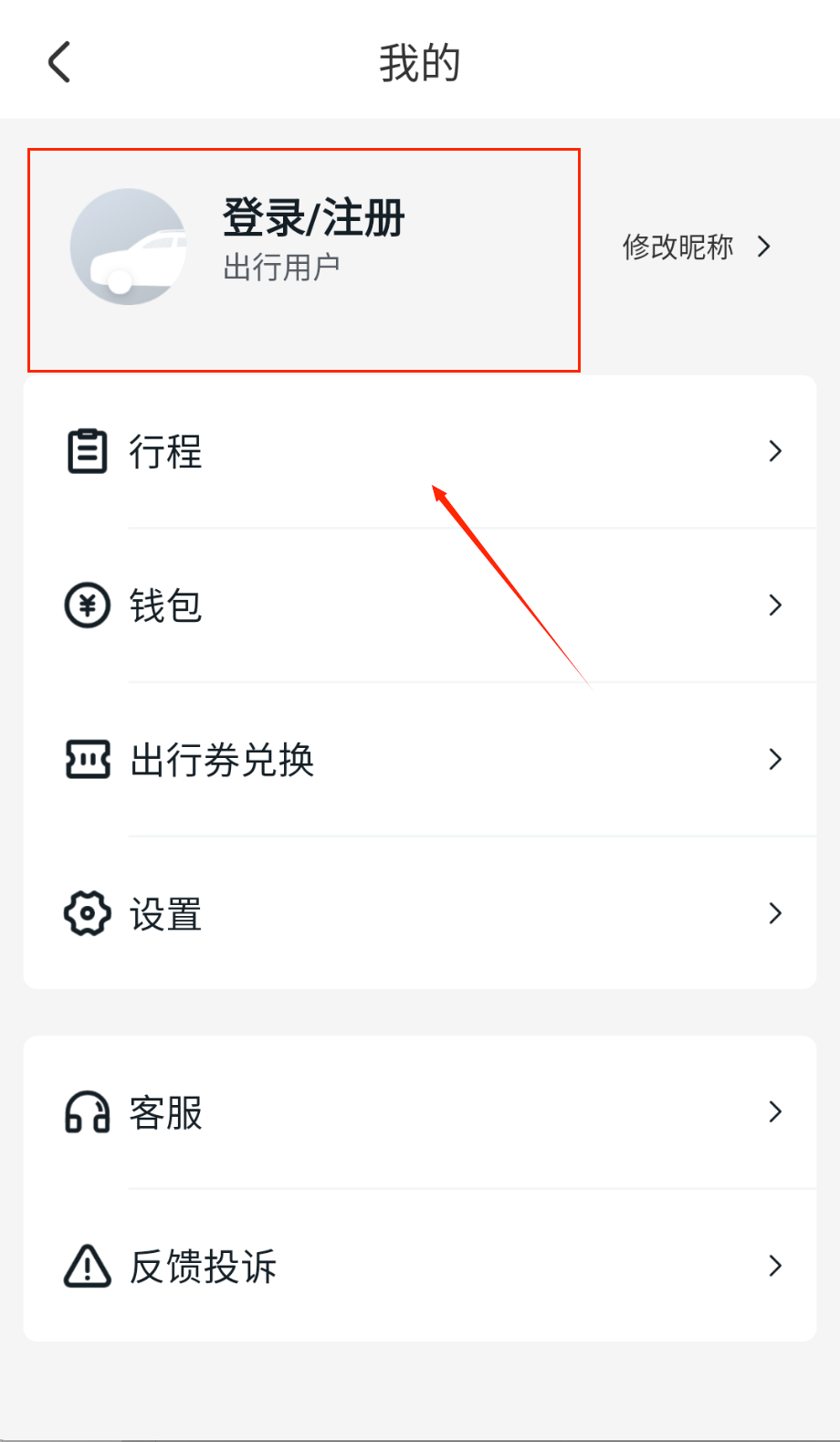Open 反馈投诉 feedback and complaints

pos(420,1266)
